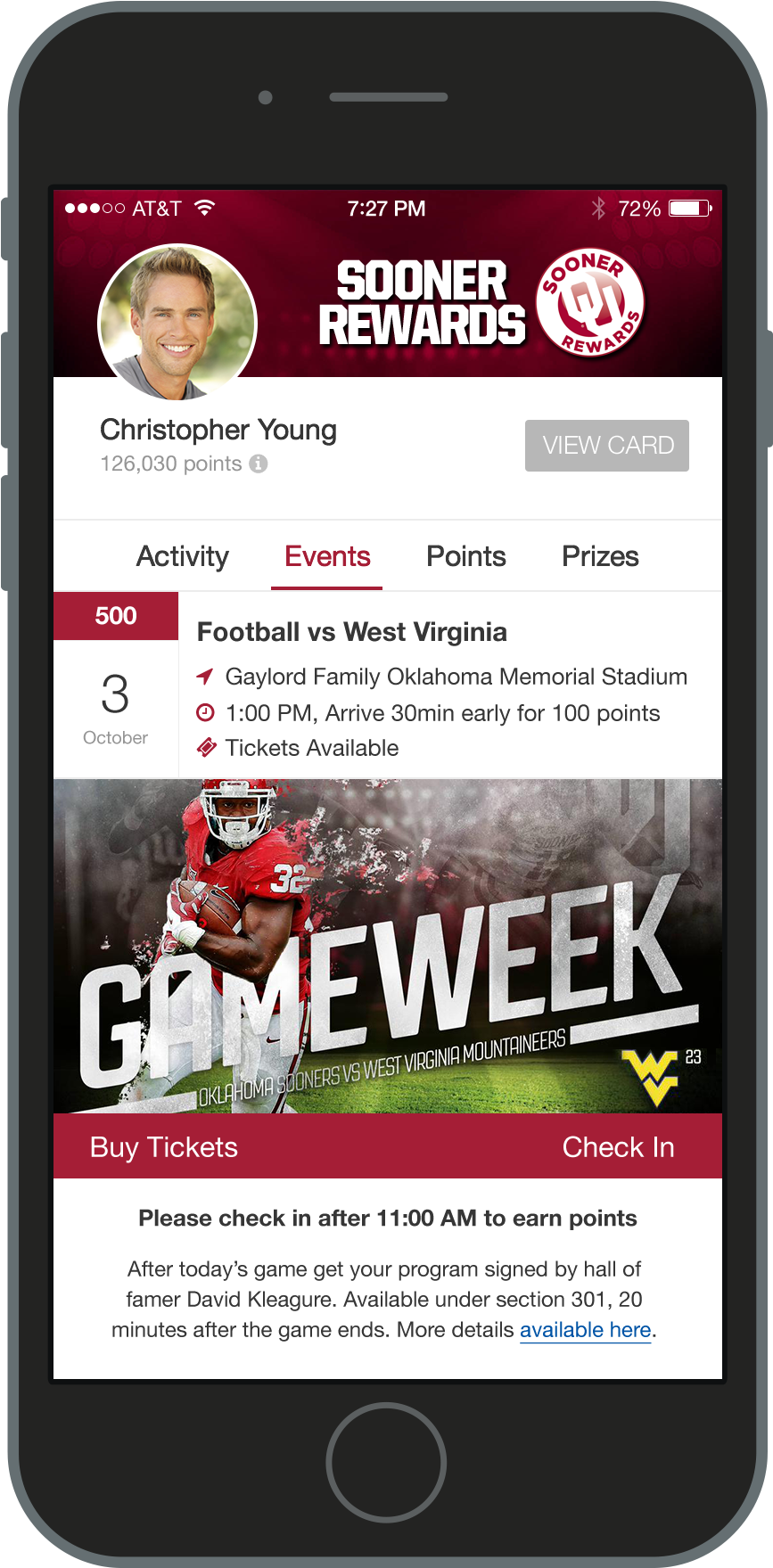The image size is (773, 1568).
Task: Select the Events tab
Action: (327, 556)
